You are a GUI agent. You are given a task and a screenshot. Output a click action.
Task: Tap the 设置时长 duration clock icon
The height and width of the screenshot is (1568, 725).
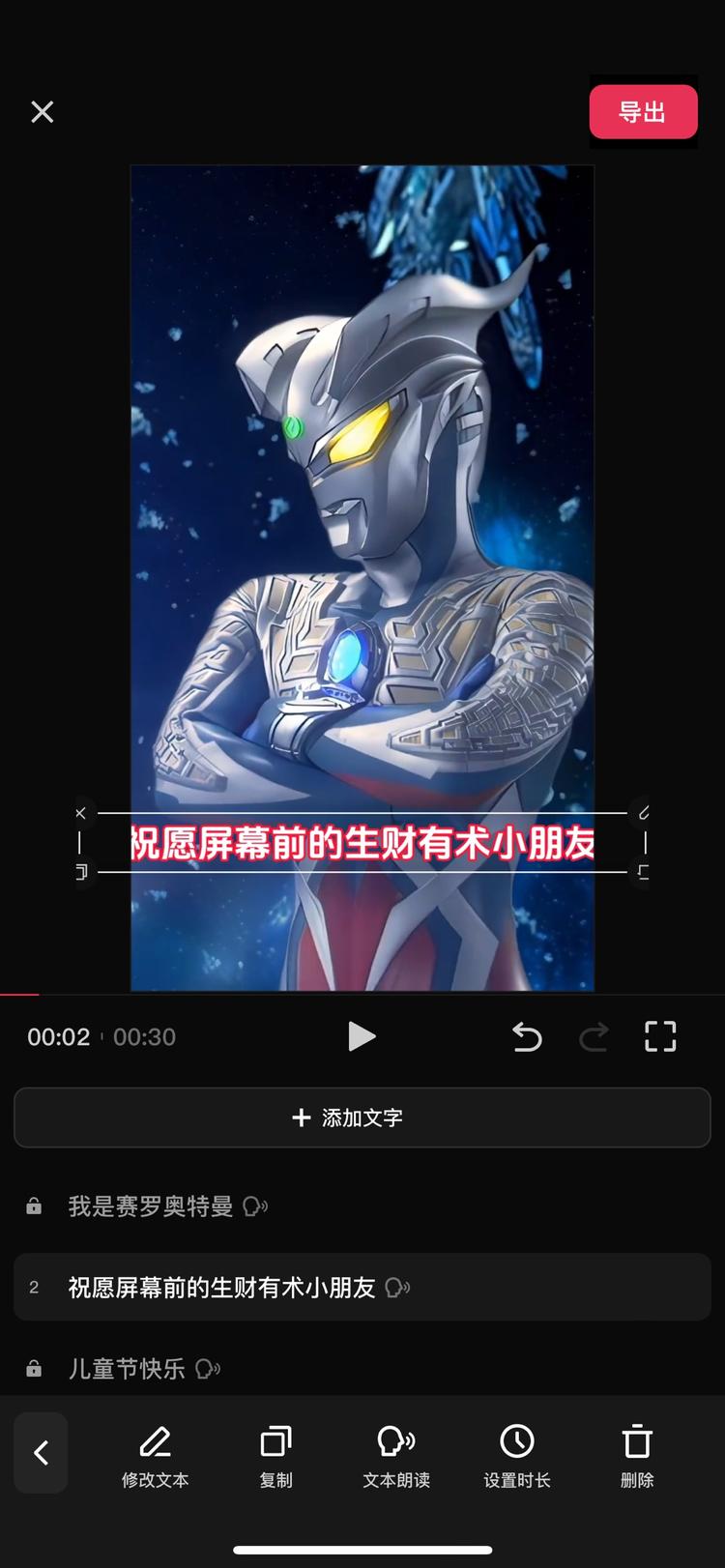click(x=517, y=1440)
